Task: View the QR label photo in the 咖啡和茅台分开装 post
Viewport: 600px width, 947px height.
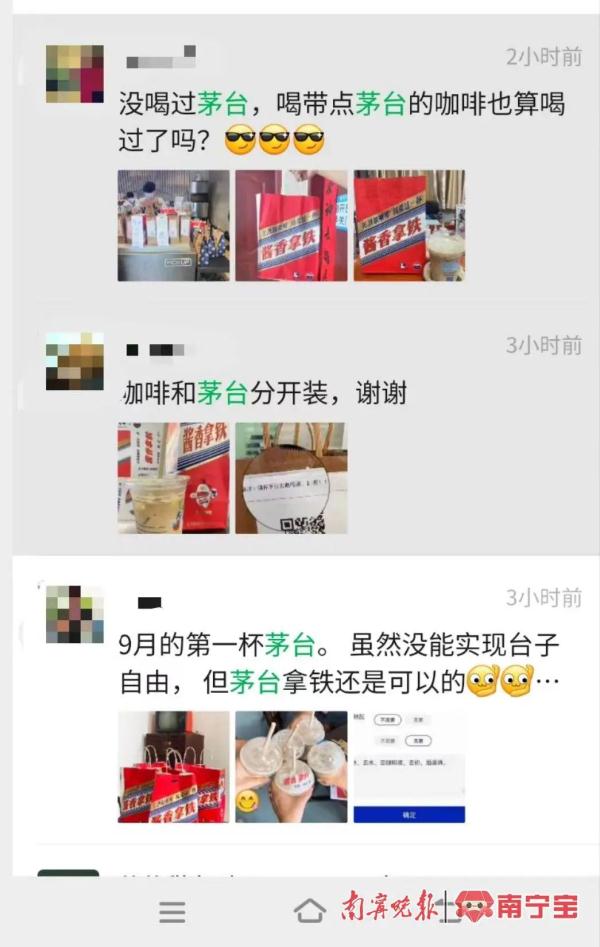Action: pos(291,478)
